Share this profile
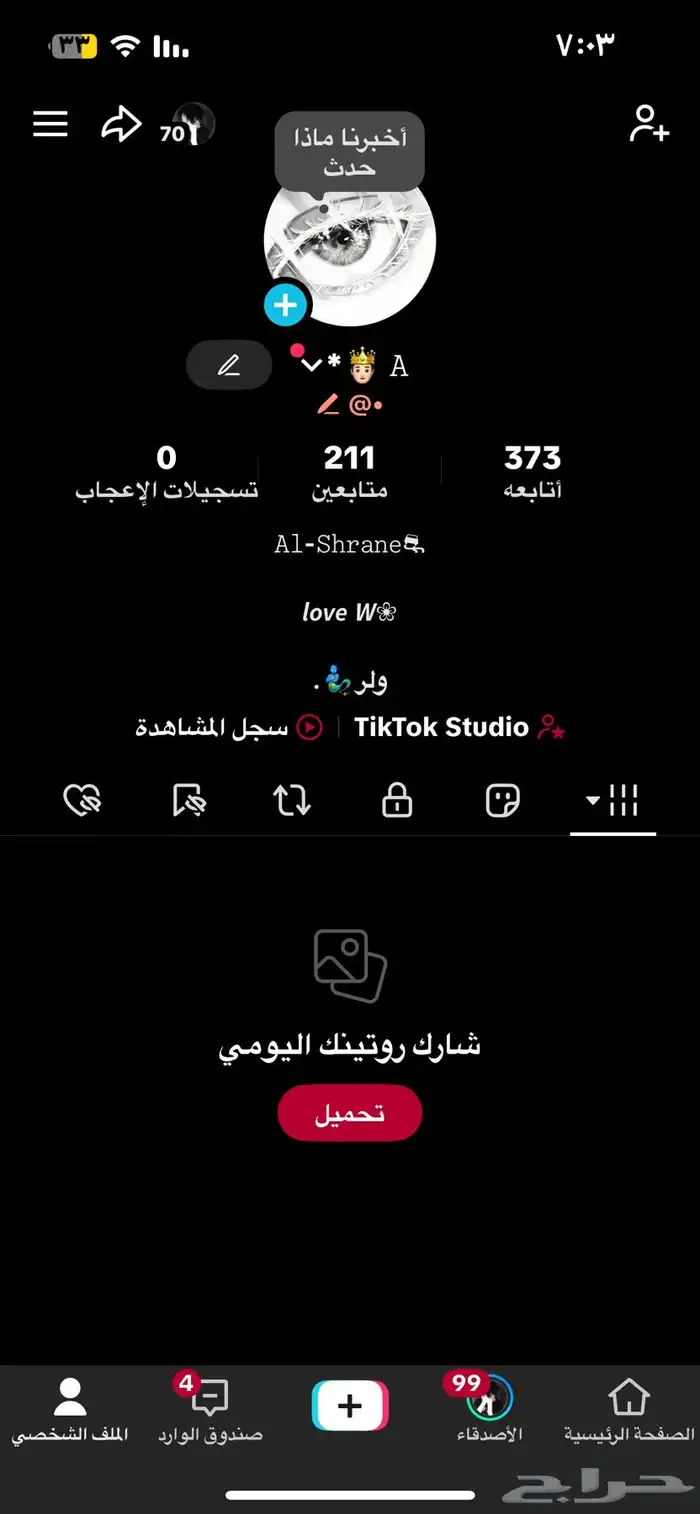700x1514 pixels. 121,125
